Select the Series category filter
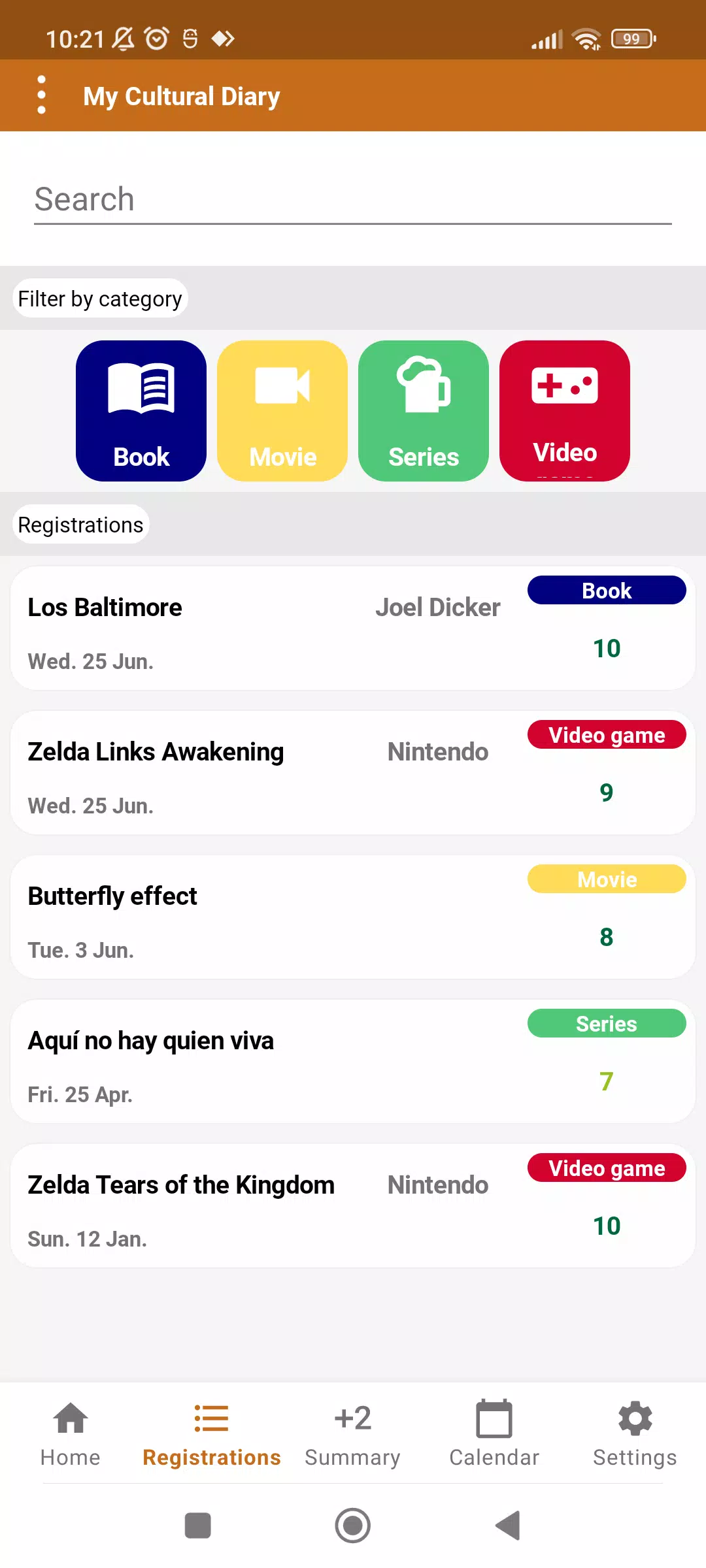 click(424, 411)
